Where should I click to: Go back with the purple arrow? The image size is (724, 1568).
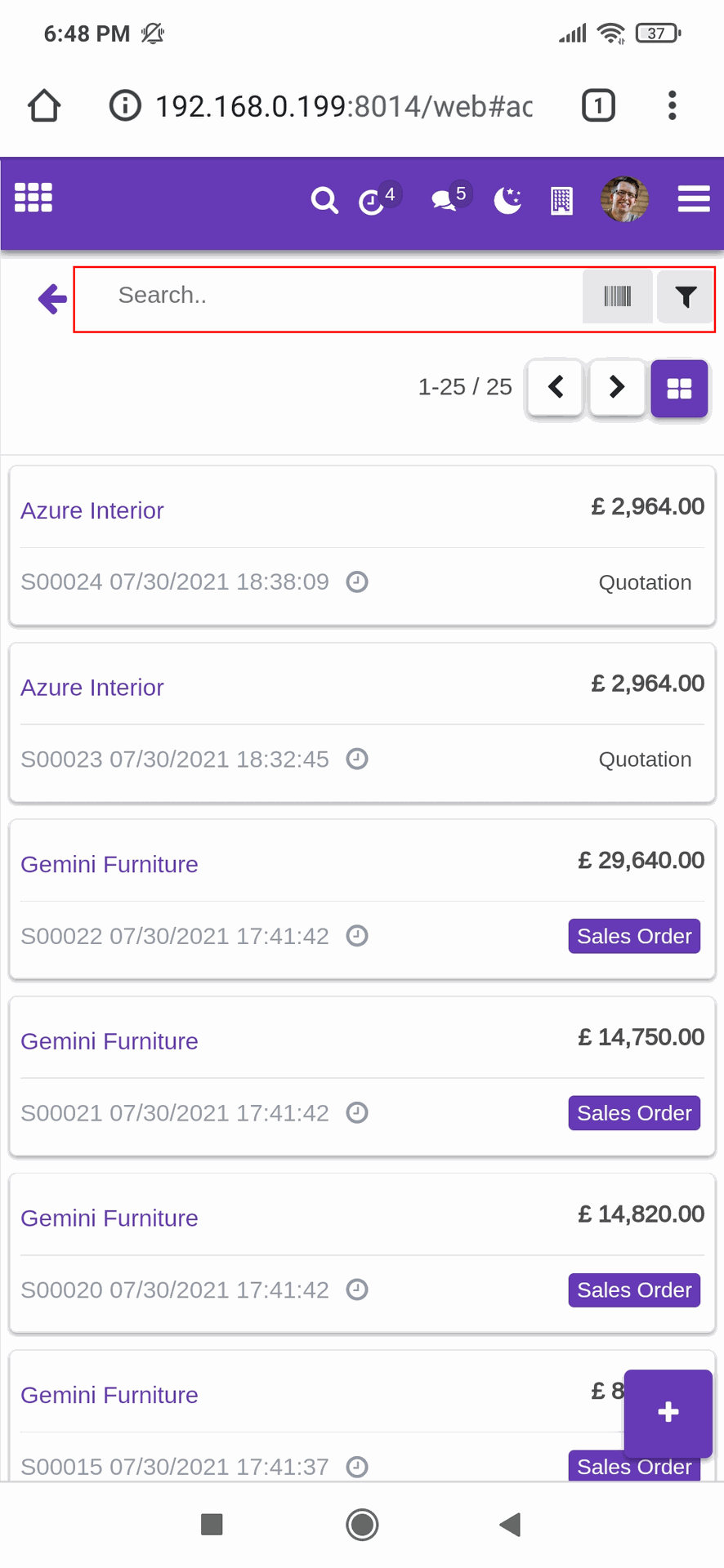click(52, 299)
